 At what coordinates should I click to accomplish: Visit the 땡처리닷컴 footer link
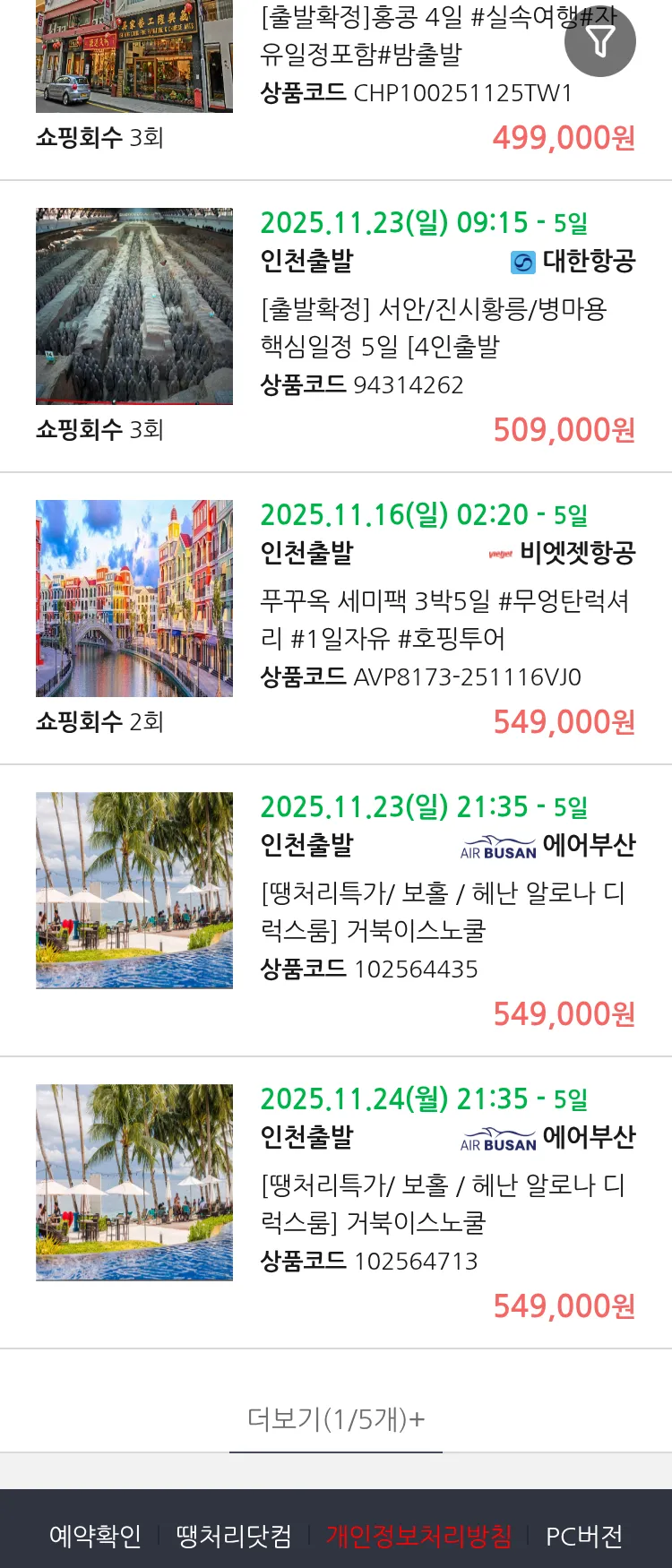point(234,1536)
